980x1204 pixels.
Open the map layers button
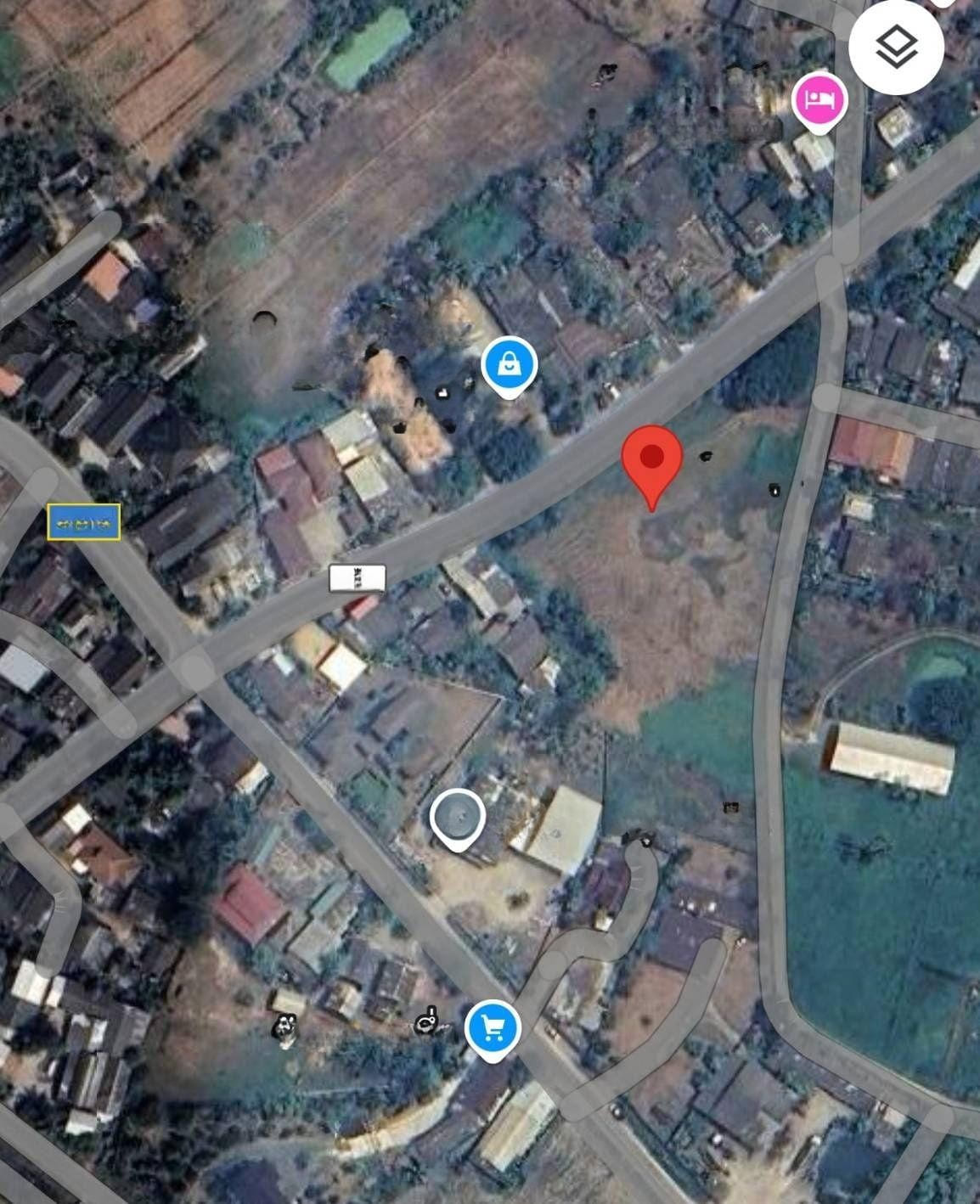pos(896,47)
